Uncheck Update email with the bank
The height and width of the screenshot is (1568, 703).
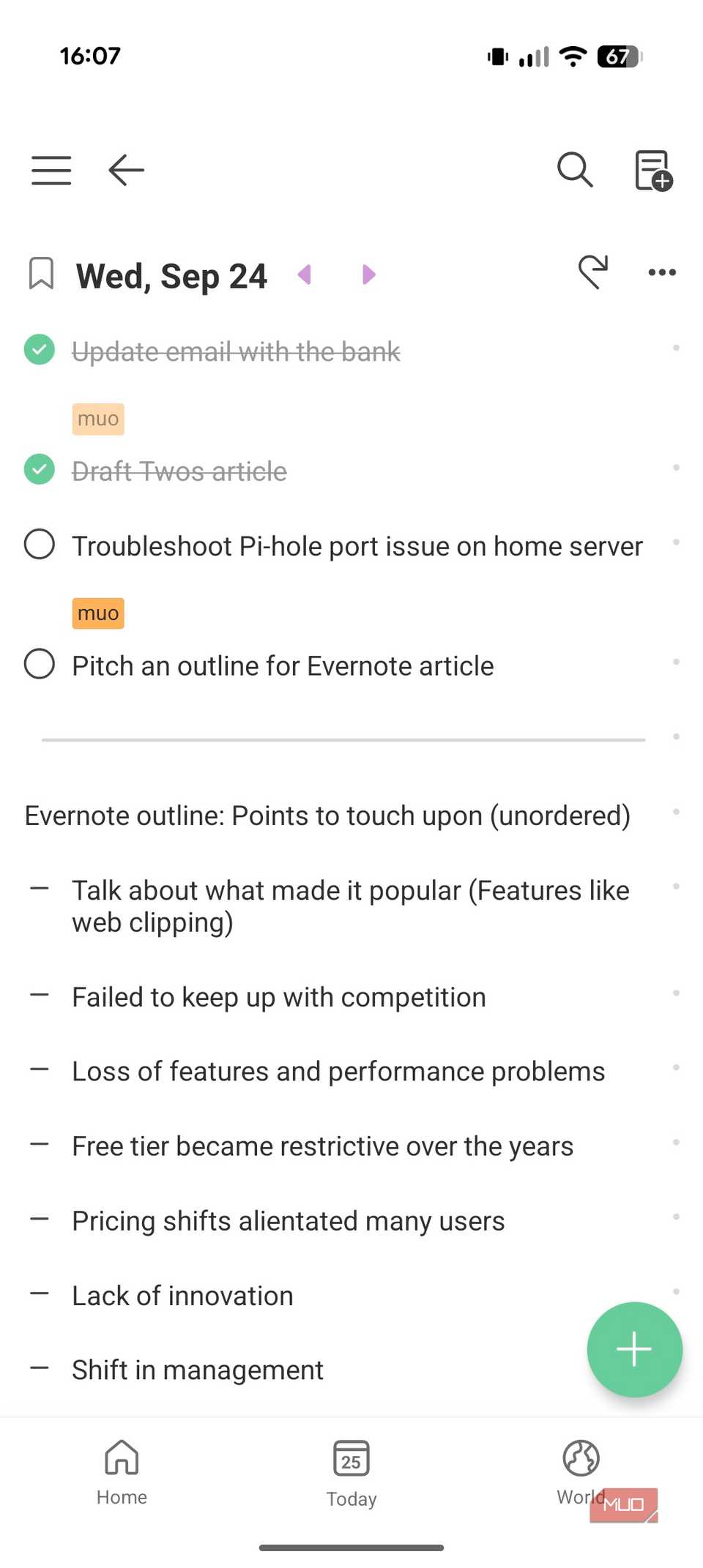coord(40,350)
